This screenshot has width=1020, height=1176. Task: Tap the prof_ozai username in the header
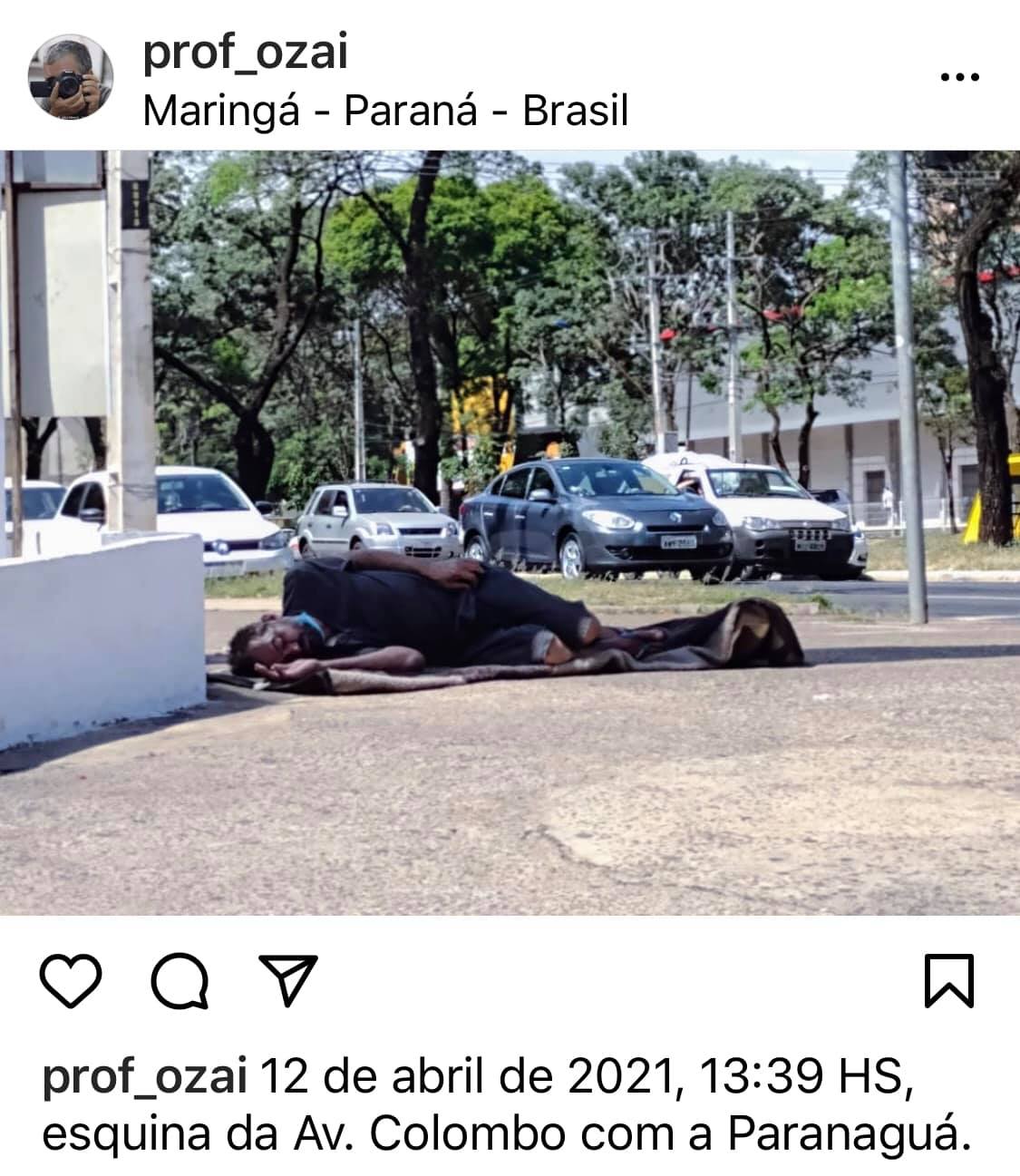(x=245, y=53)
